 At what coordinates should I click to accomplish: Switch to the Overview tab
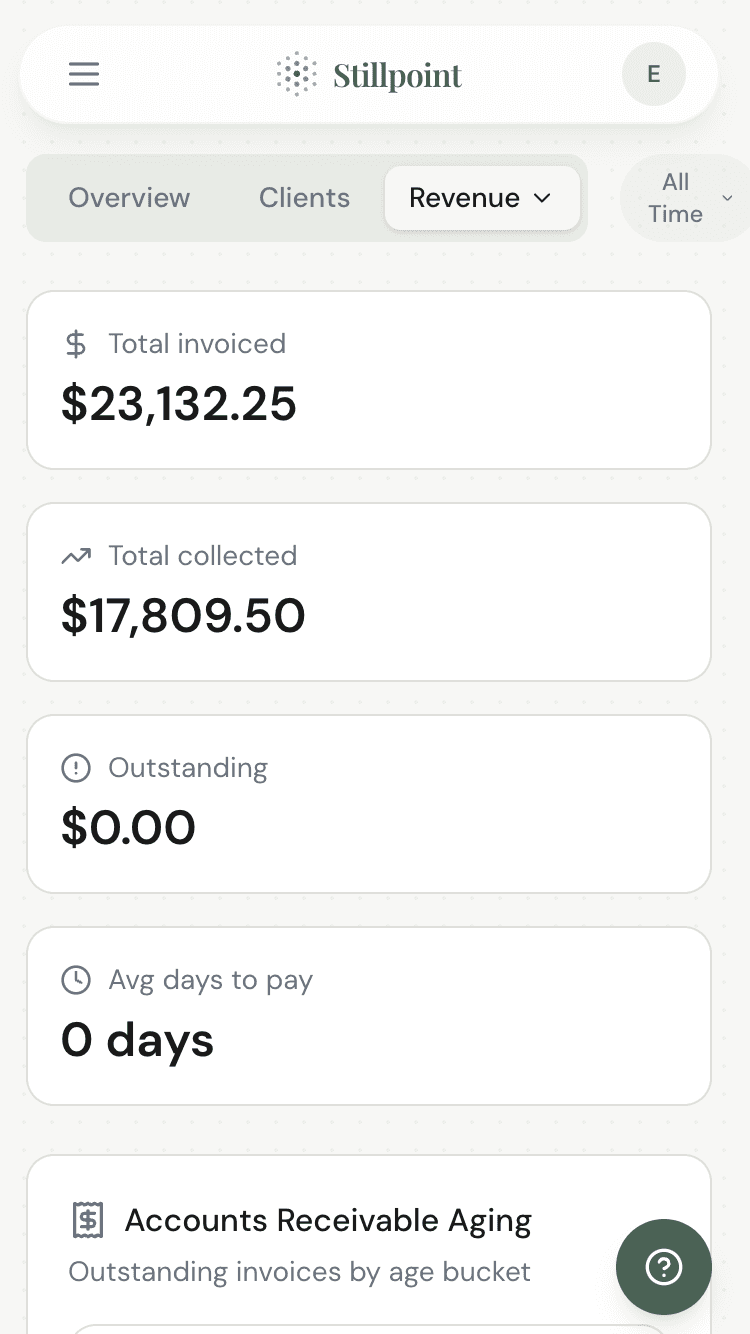(x=129, y=198)
